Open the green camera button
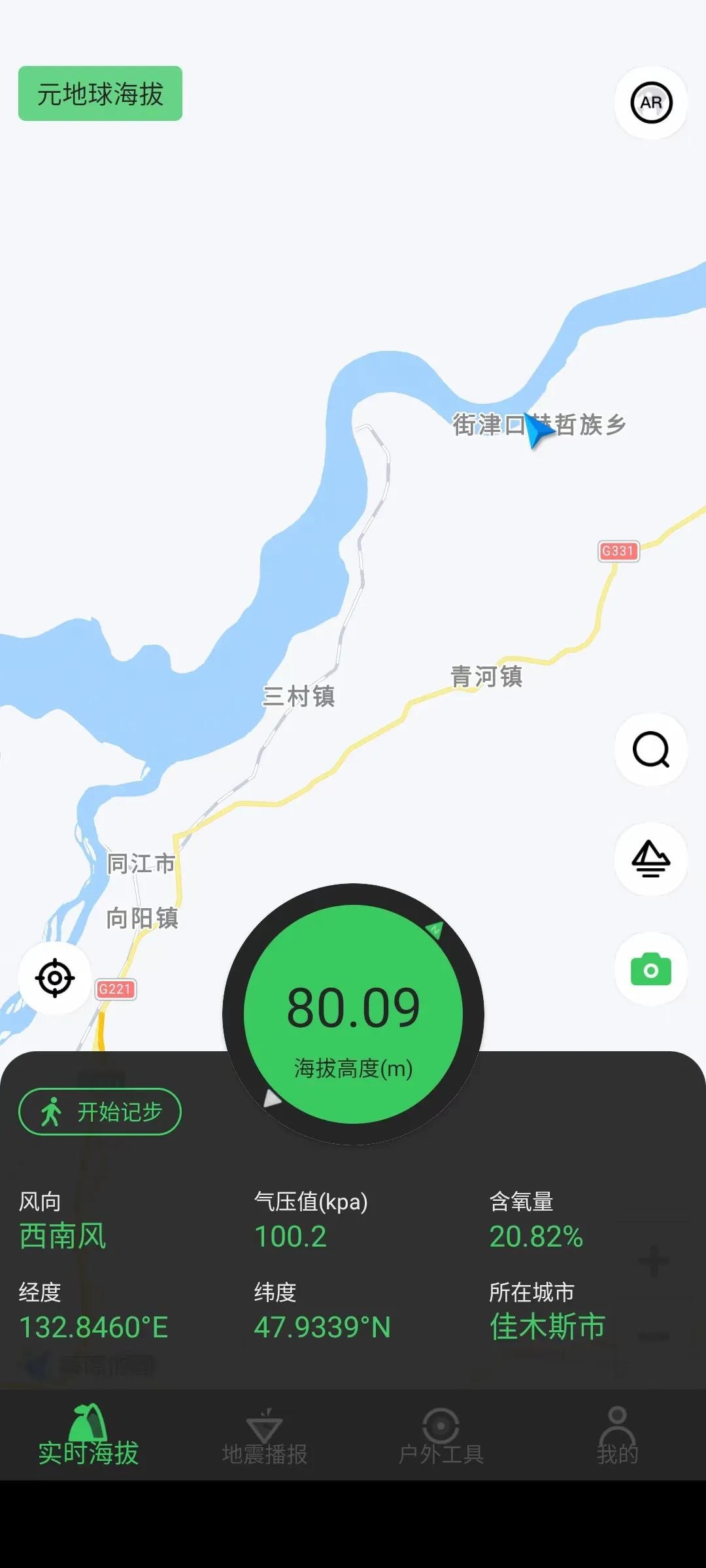 (x=650, y=969)
